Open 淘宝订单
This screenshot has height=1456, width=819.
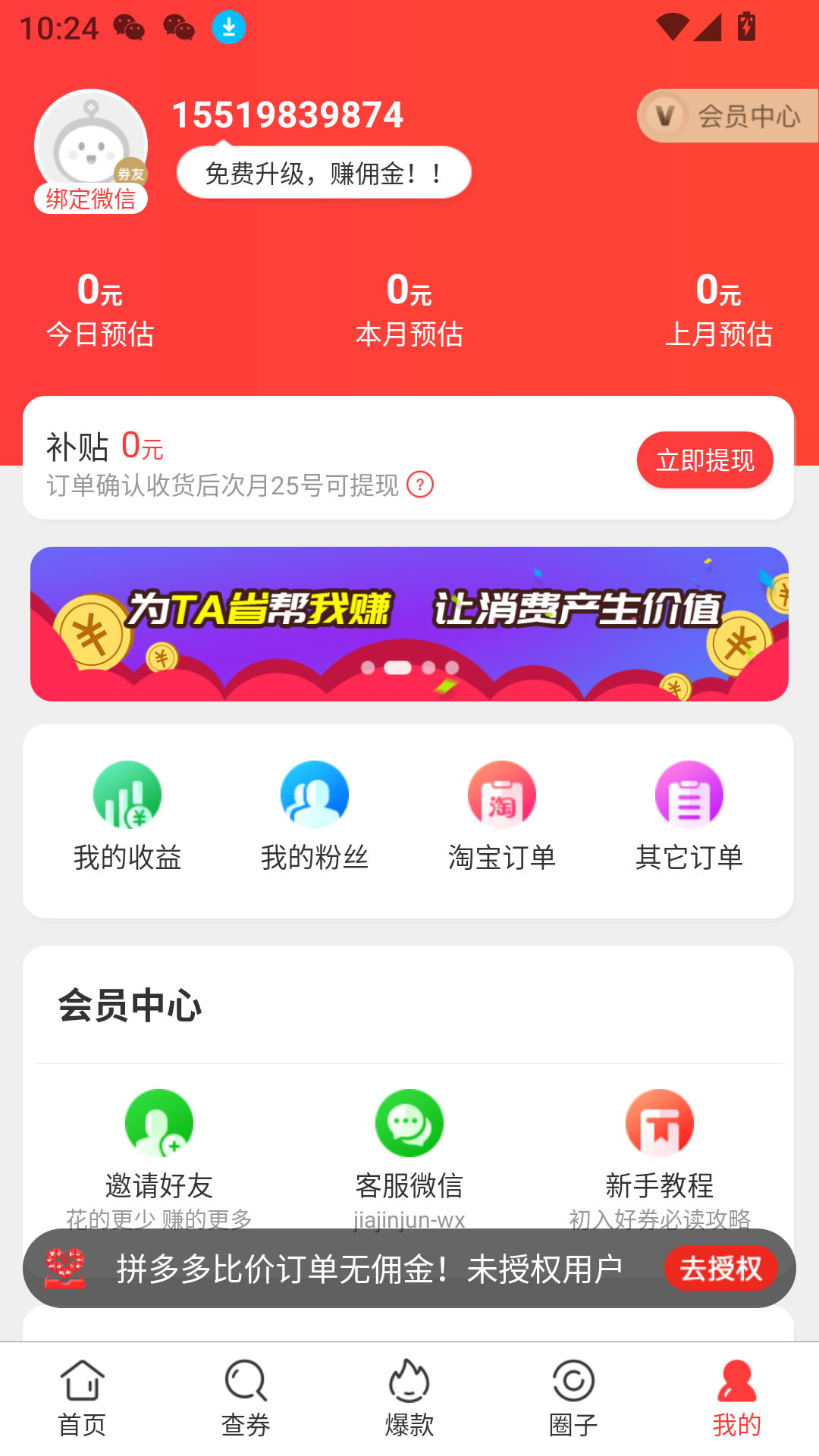(x=502, y=816)
